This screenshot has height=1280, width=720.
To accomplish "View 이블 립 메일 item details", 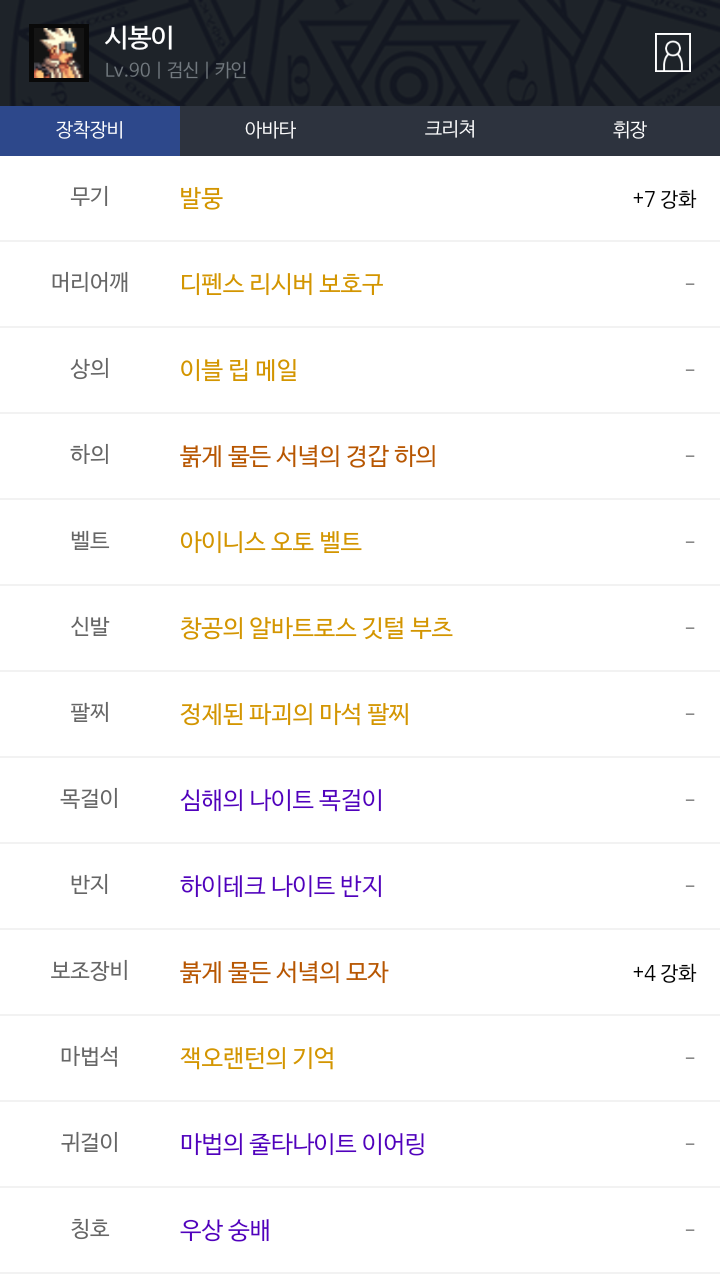I will click(239, 370).
